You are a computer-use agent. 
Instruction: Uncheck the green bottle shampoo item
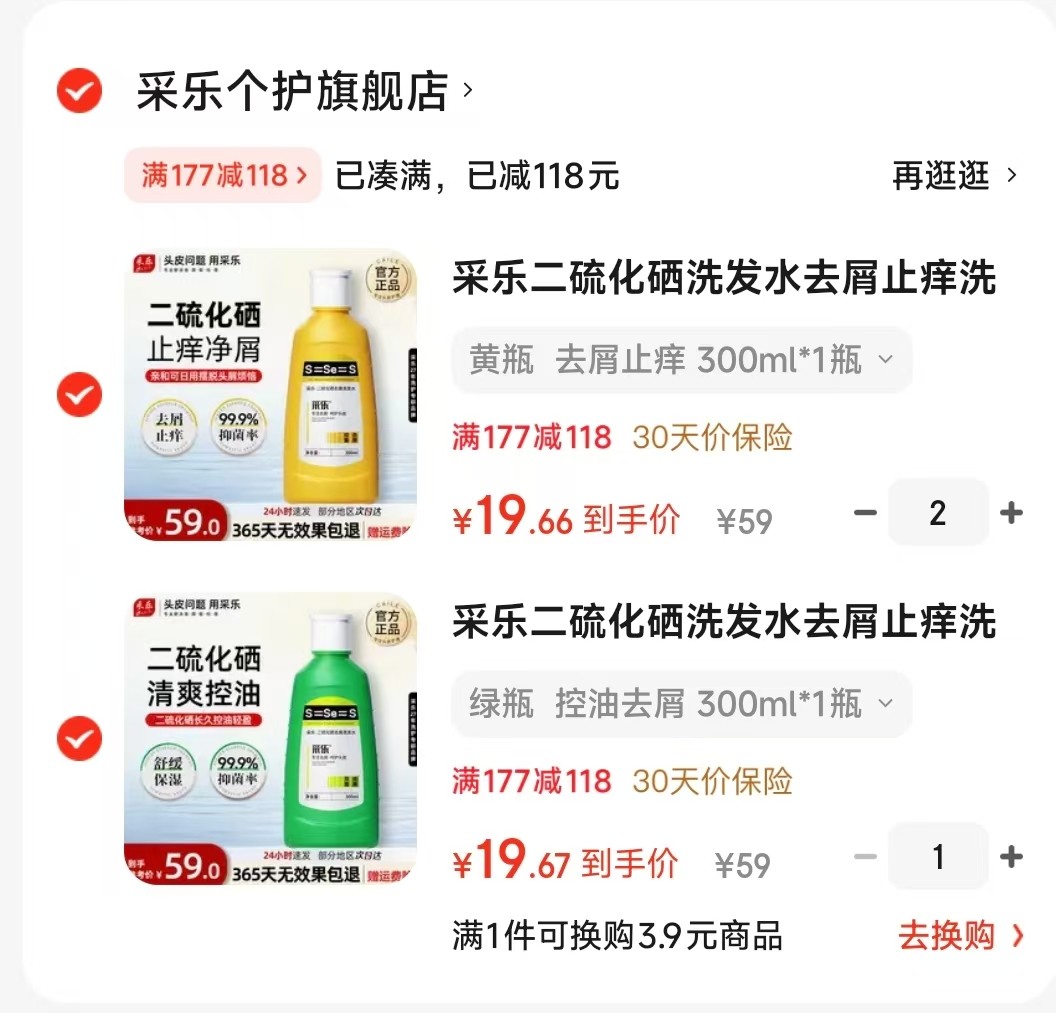coord(79,739)
